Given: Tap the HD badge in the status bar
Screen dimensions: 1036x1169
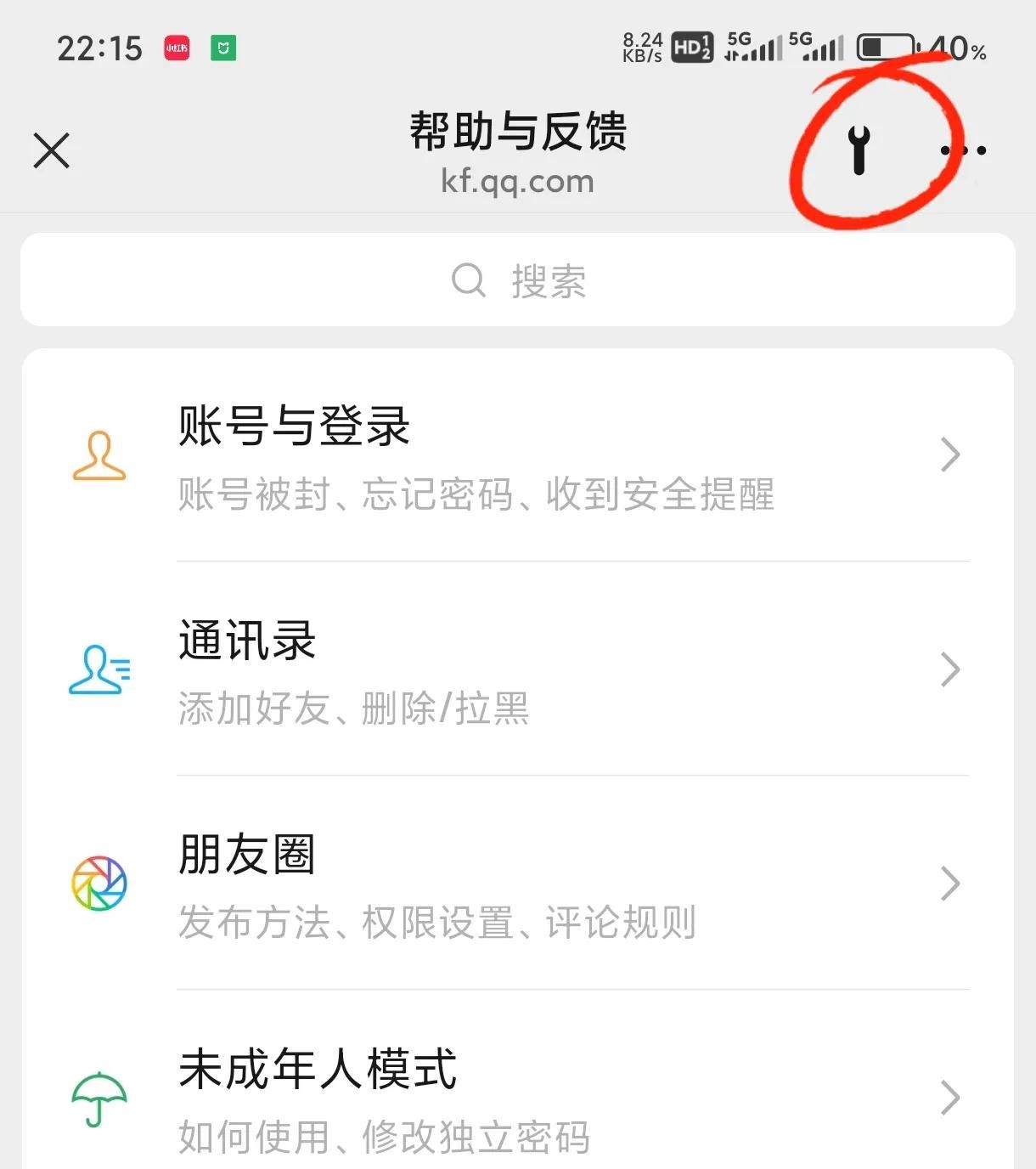Looking at the screenshot, I should coord(692,48).
